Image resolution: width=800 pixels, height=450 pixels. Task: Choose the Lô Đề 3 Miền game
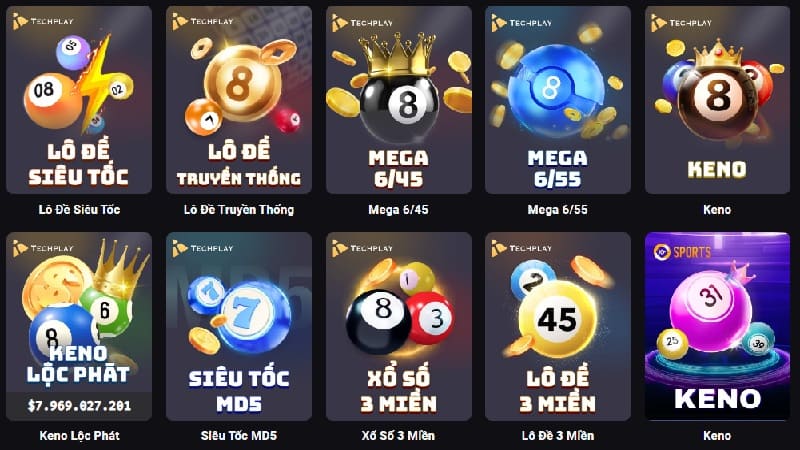click(x=558, y=326)
